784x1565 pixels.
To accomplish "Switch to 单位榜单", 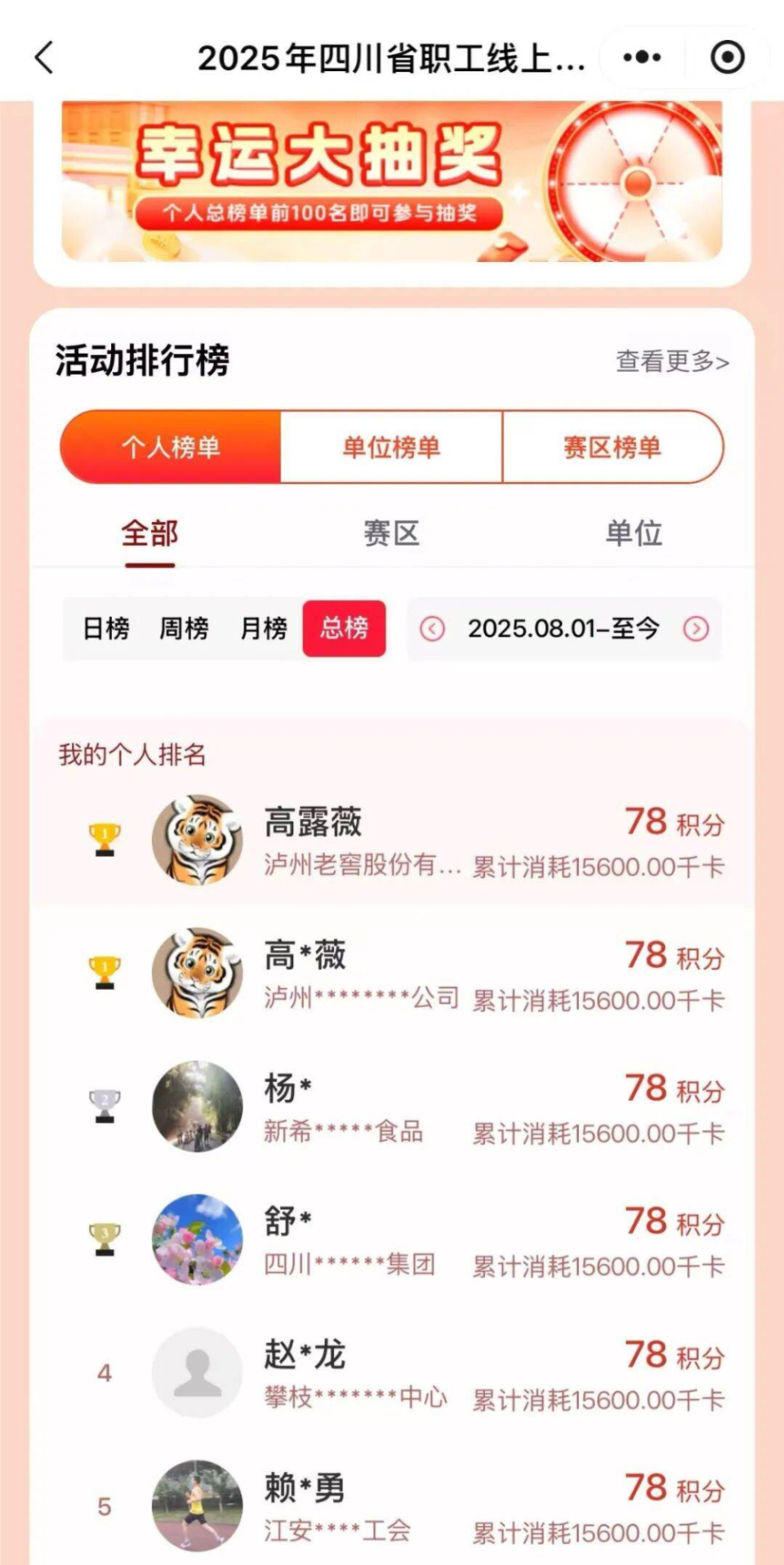I will [x=391, y=448].
